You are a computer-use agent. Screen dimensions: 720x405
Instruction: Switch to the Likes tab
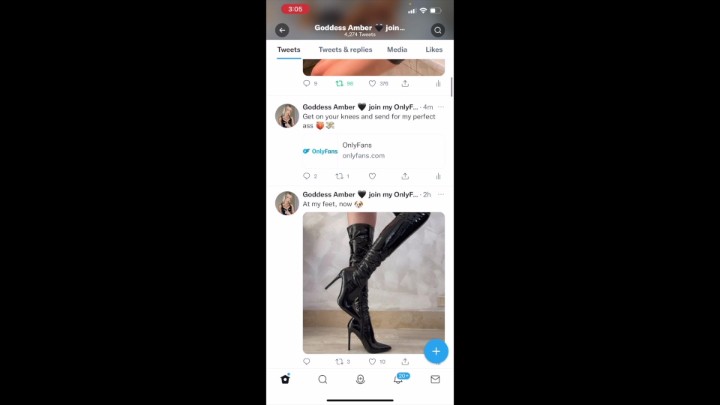[434, 49]
